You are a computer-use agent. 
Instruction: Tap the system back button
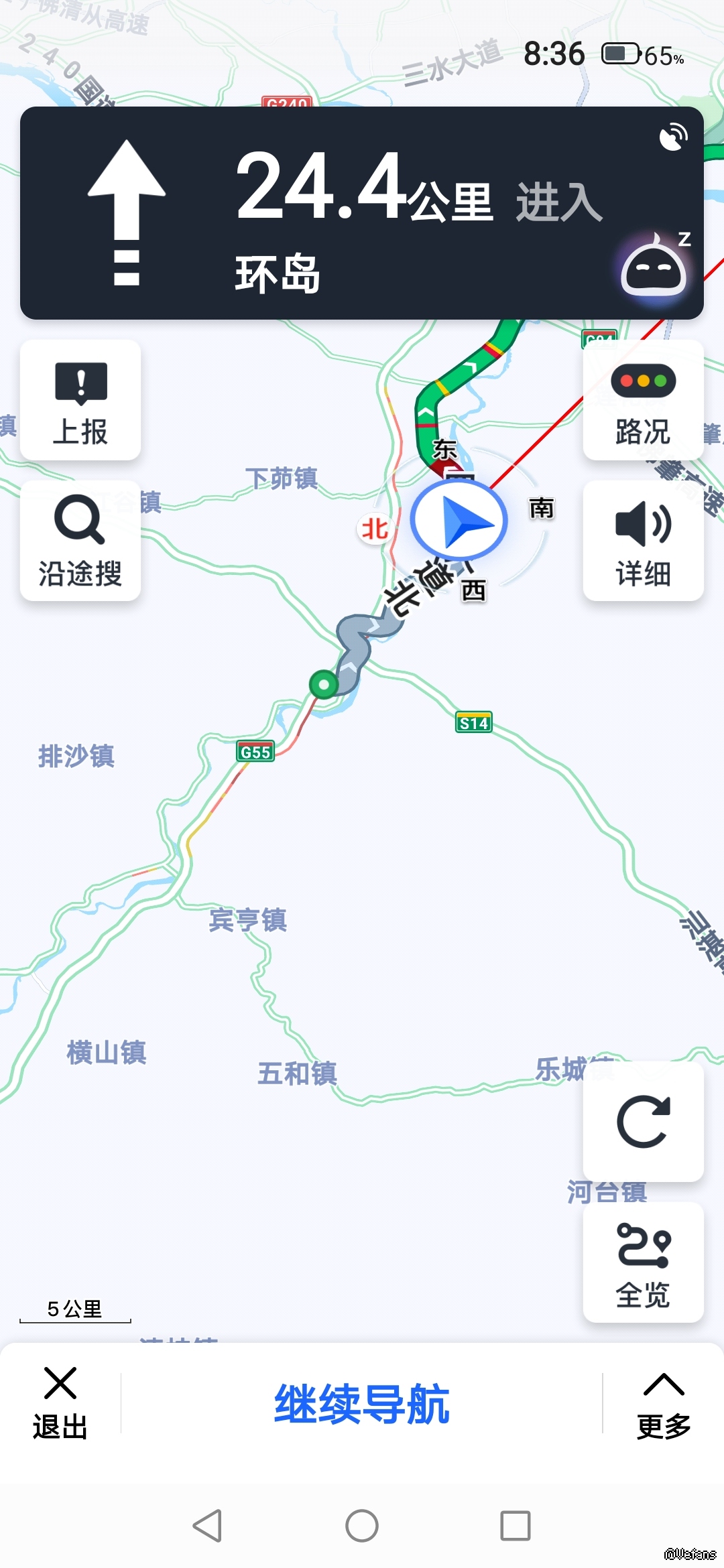point(208,1526)
